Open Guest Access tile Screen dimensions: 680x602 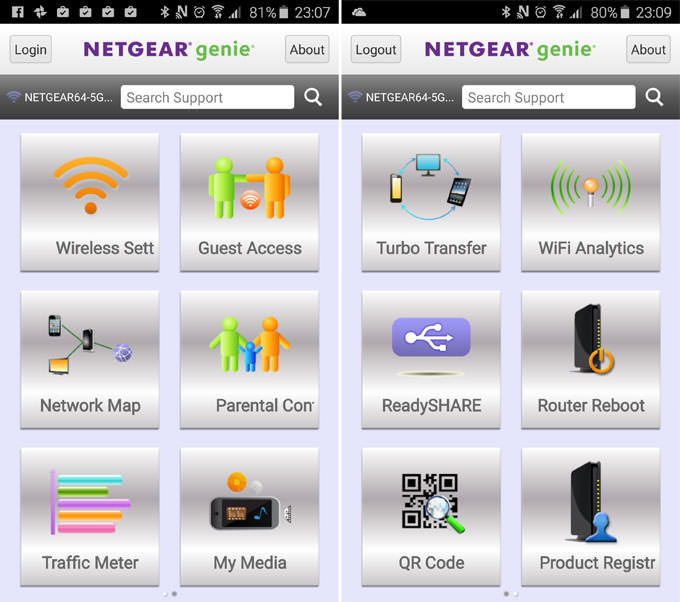coord(249,202)
